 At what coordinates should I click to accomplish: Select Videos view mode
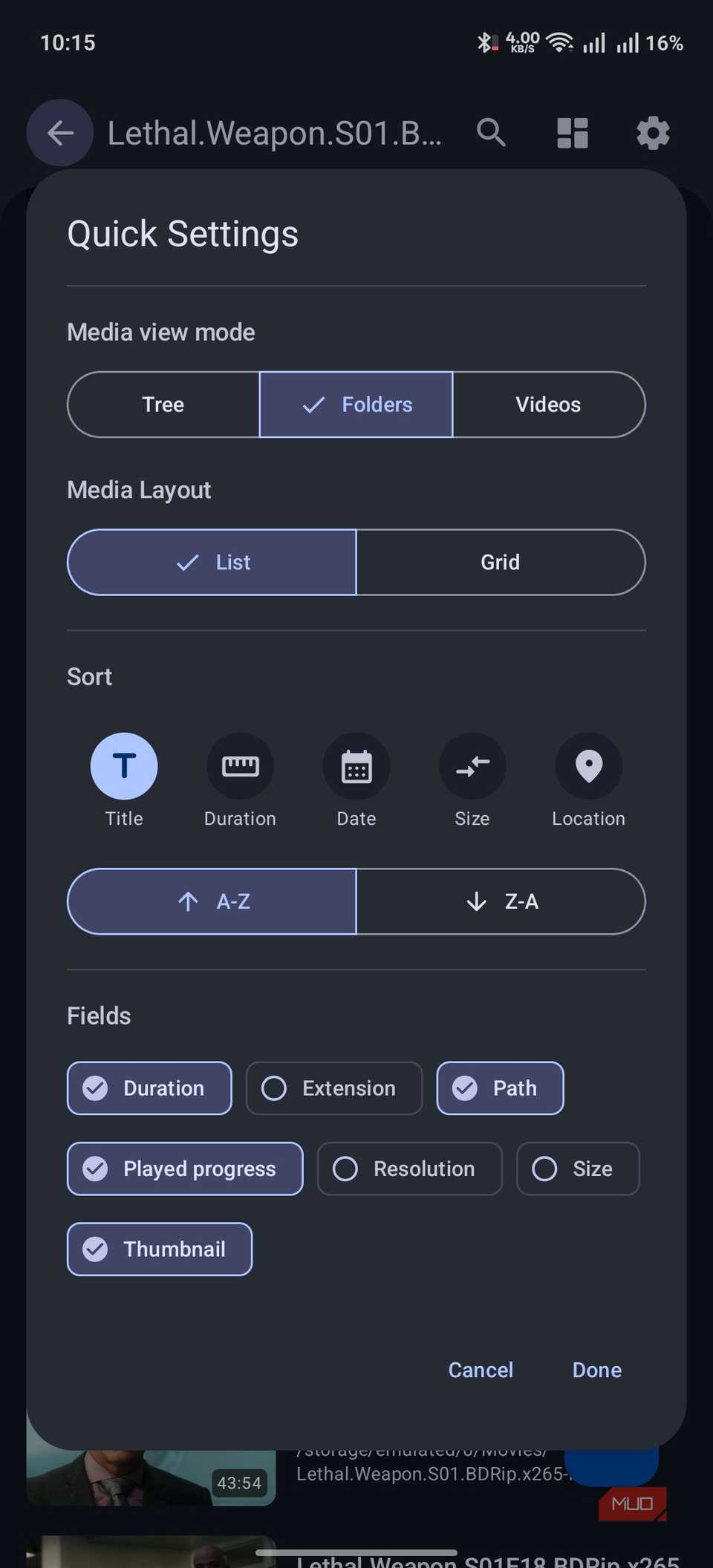pyautogui.click(x=549, y=405)
